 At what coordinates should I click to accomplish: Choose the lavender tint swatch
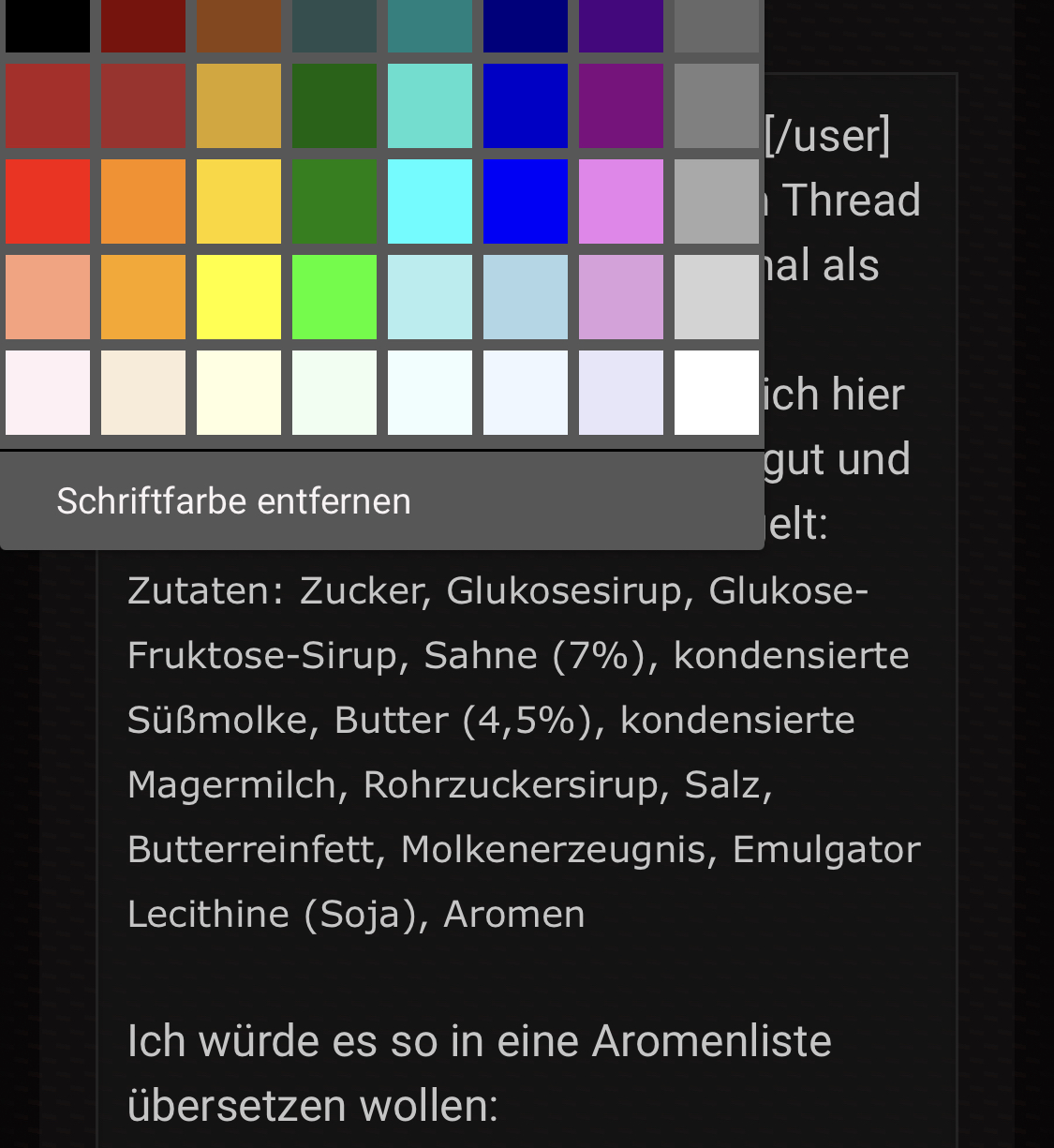(x=621, y=393)
